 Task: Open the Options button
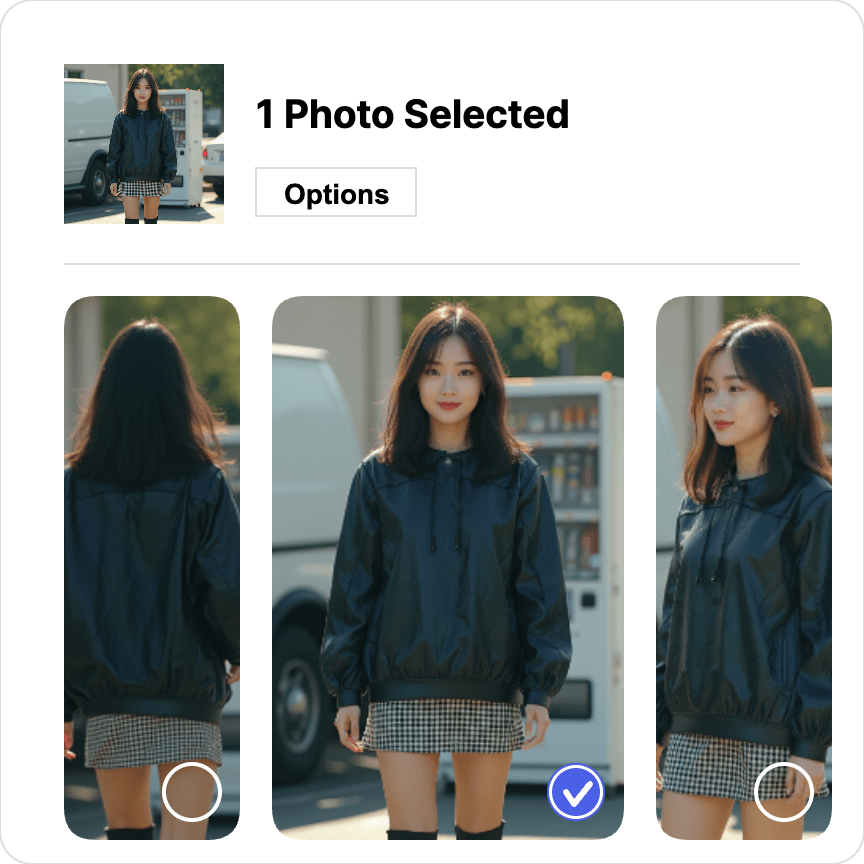click(x=336, y=193)
